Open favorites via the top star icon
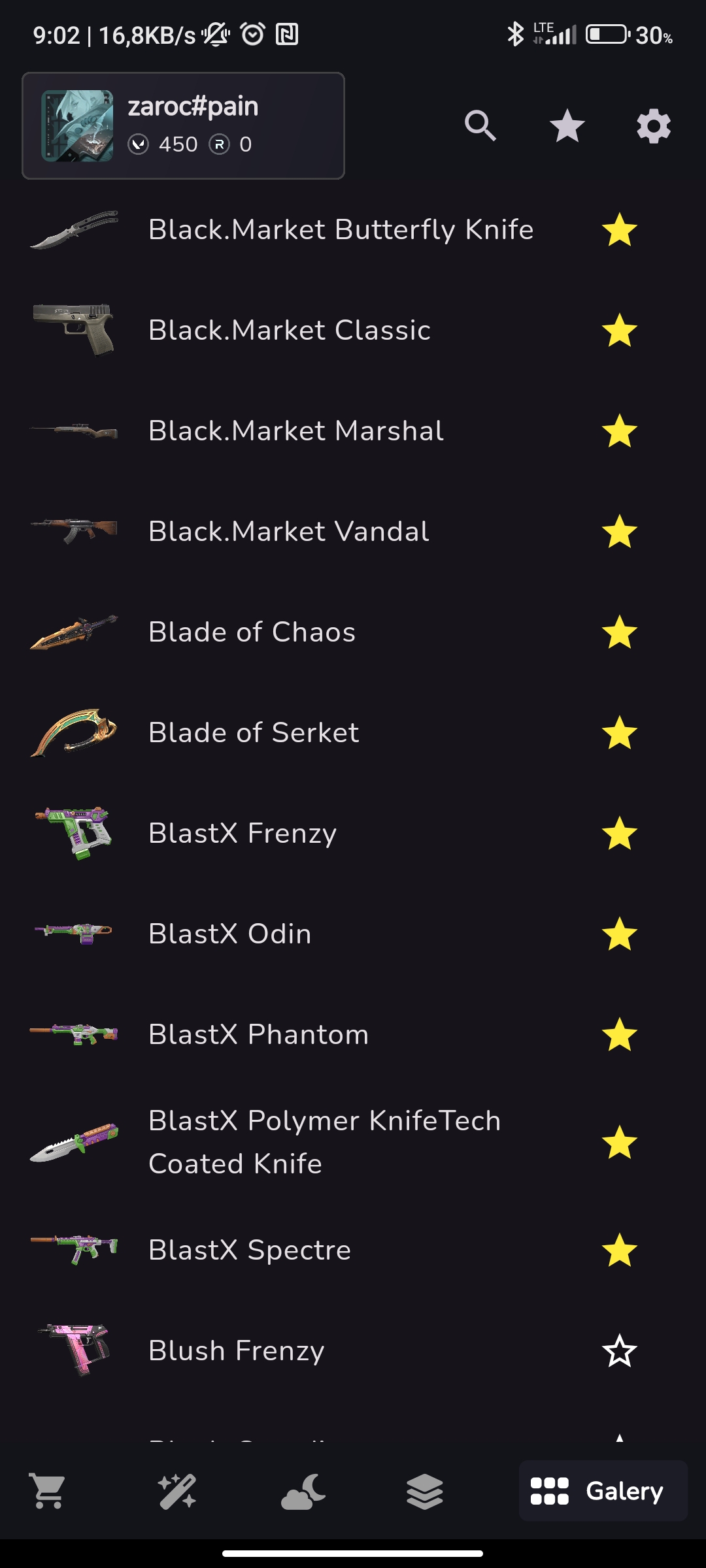 (x=567, y=125)
